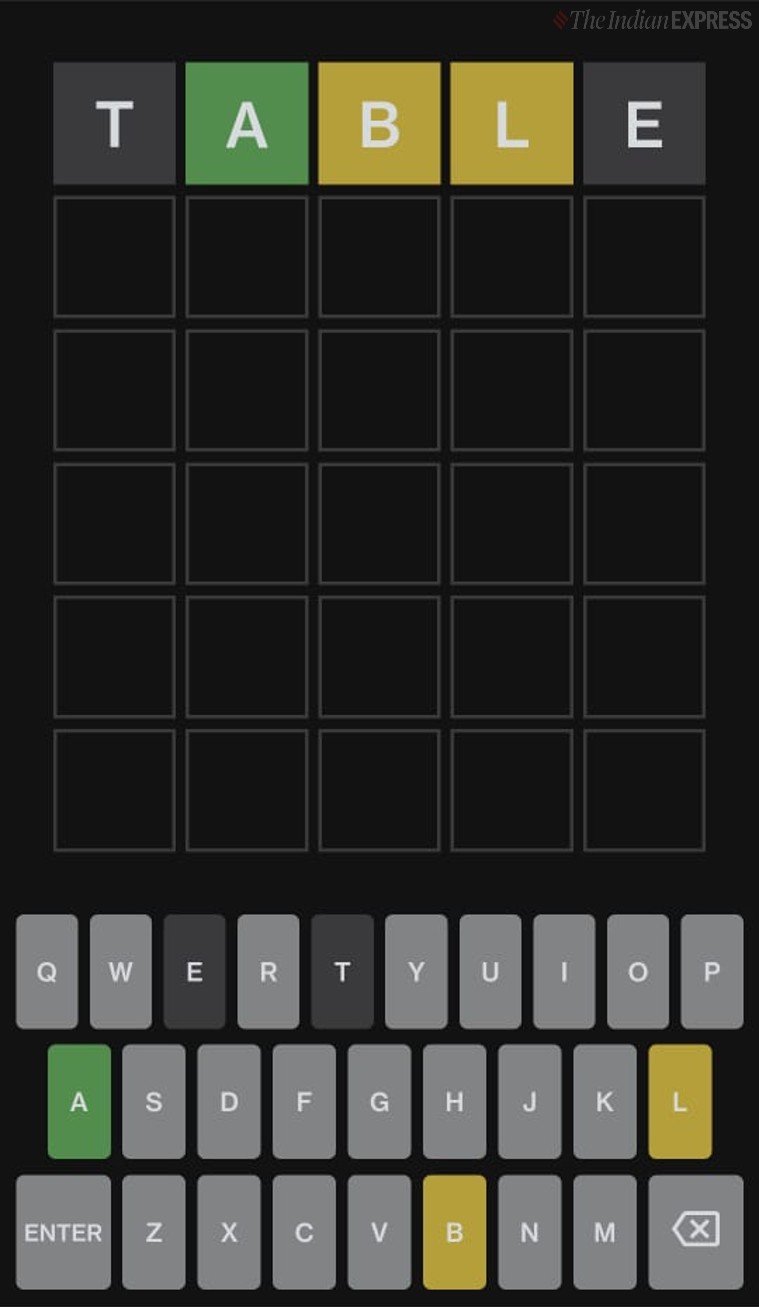This screenshot has height=1307, width=759.
Task: Enter the letter S
Action: pos(154,1102)
